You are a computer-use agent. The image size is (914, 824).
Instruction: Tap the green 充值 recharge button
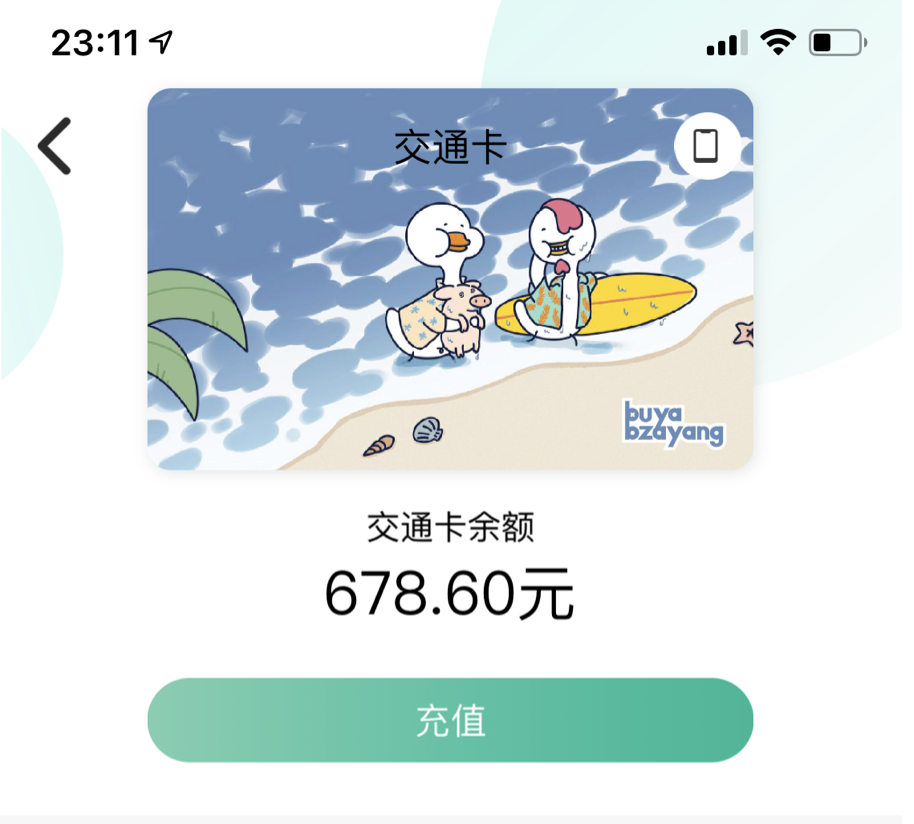(x=450, y=720)
